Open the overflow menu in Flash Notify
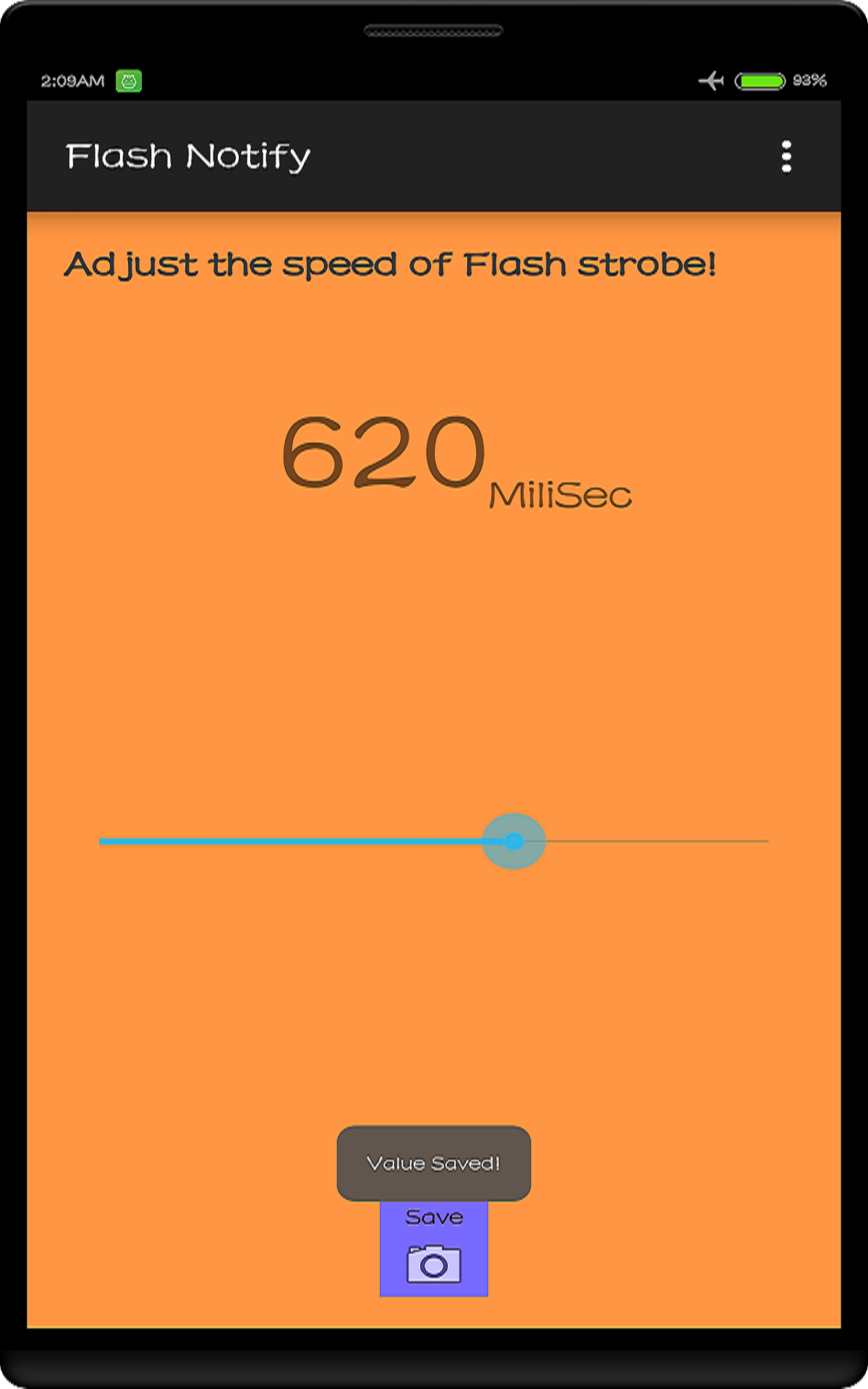Viewport: 868px width, 1389px height. pos(787,155)
